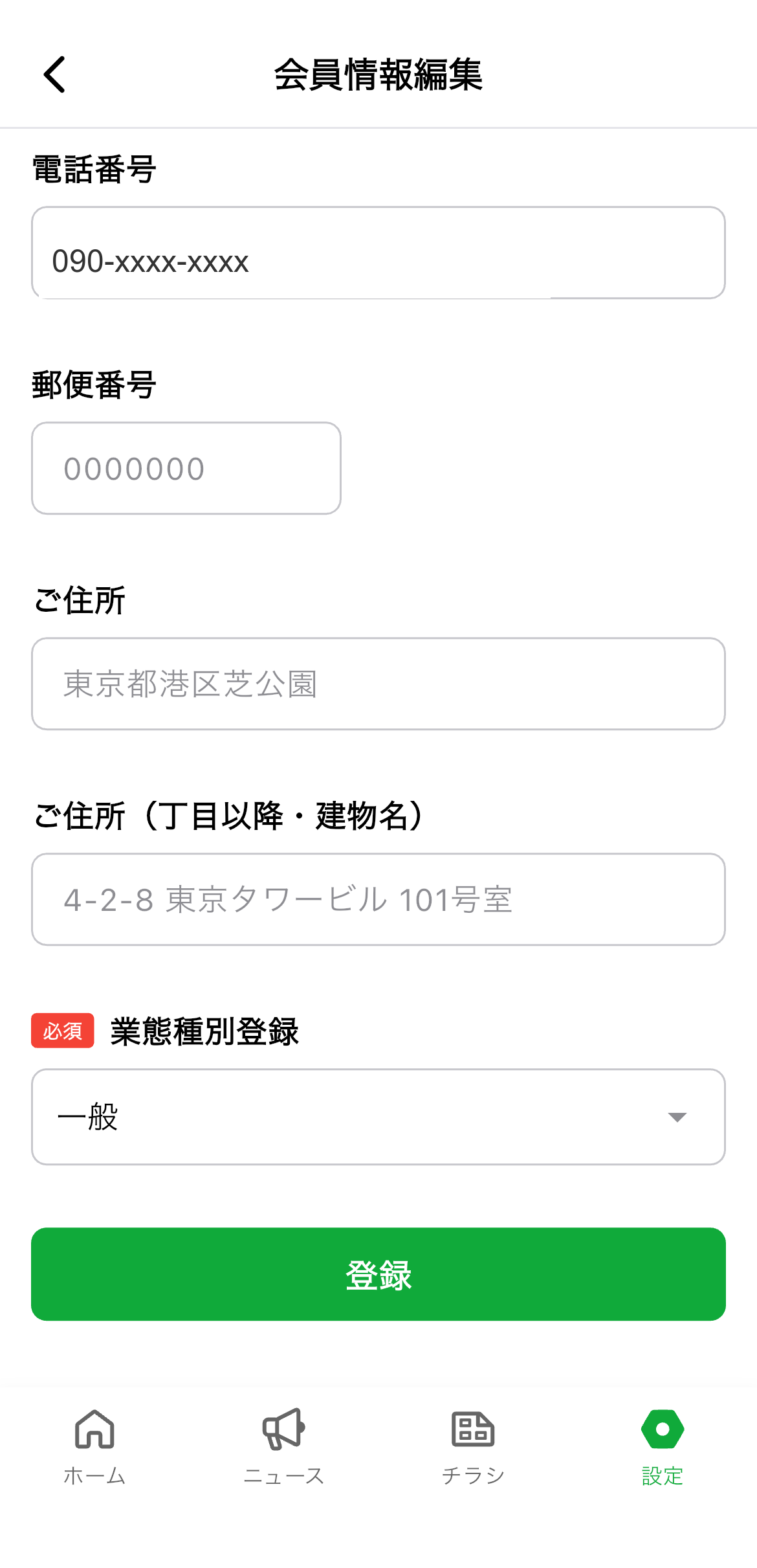Screen dimensions: 757x1568
Task: Tap the flyer card icon above チラシ
Action: pyautogui.click(x=473, y=1431)
